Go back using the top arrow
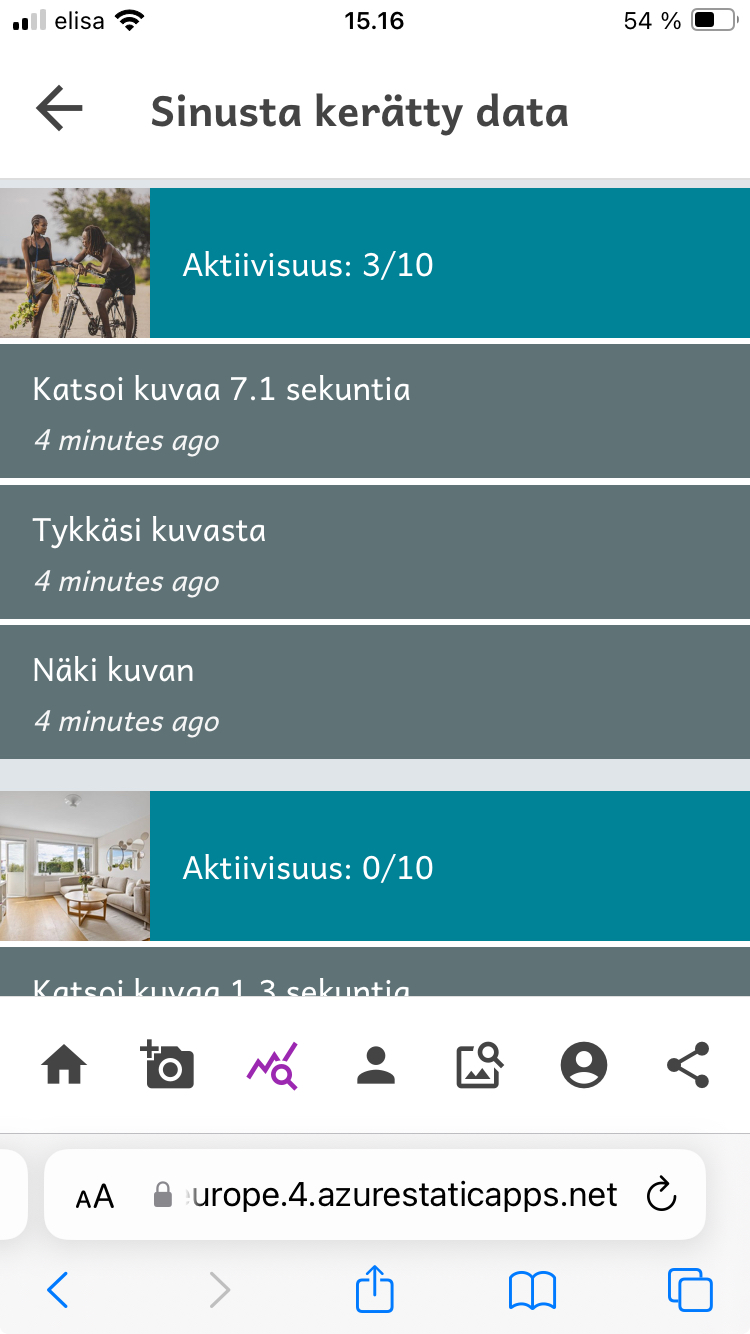750x1334 pixels. coord(59,109)
